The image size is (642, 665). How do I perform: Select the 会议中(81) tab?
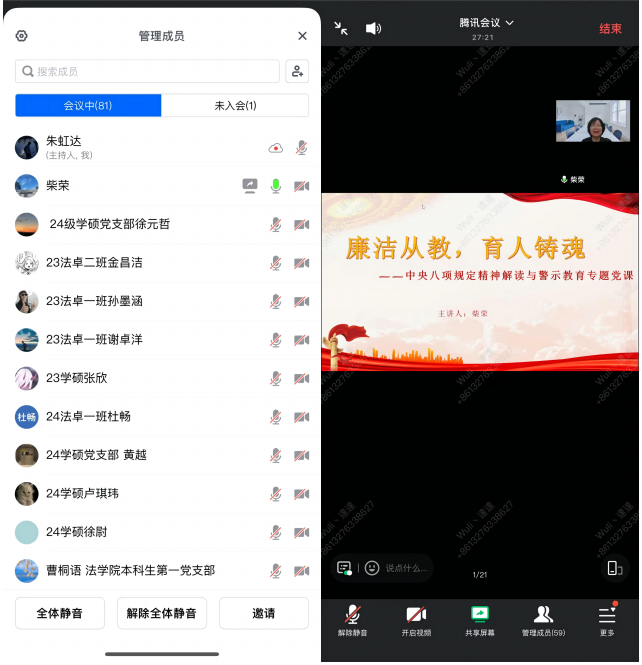coord(88,105)
